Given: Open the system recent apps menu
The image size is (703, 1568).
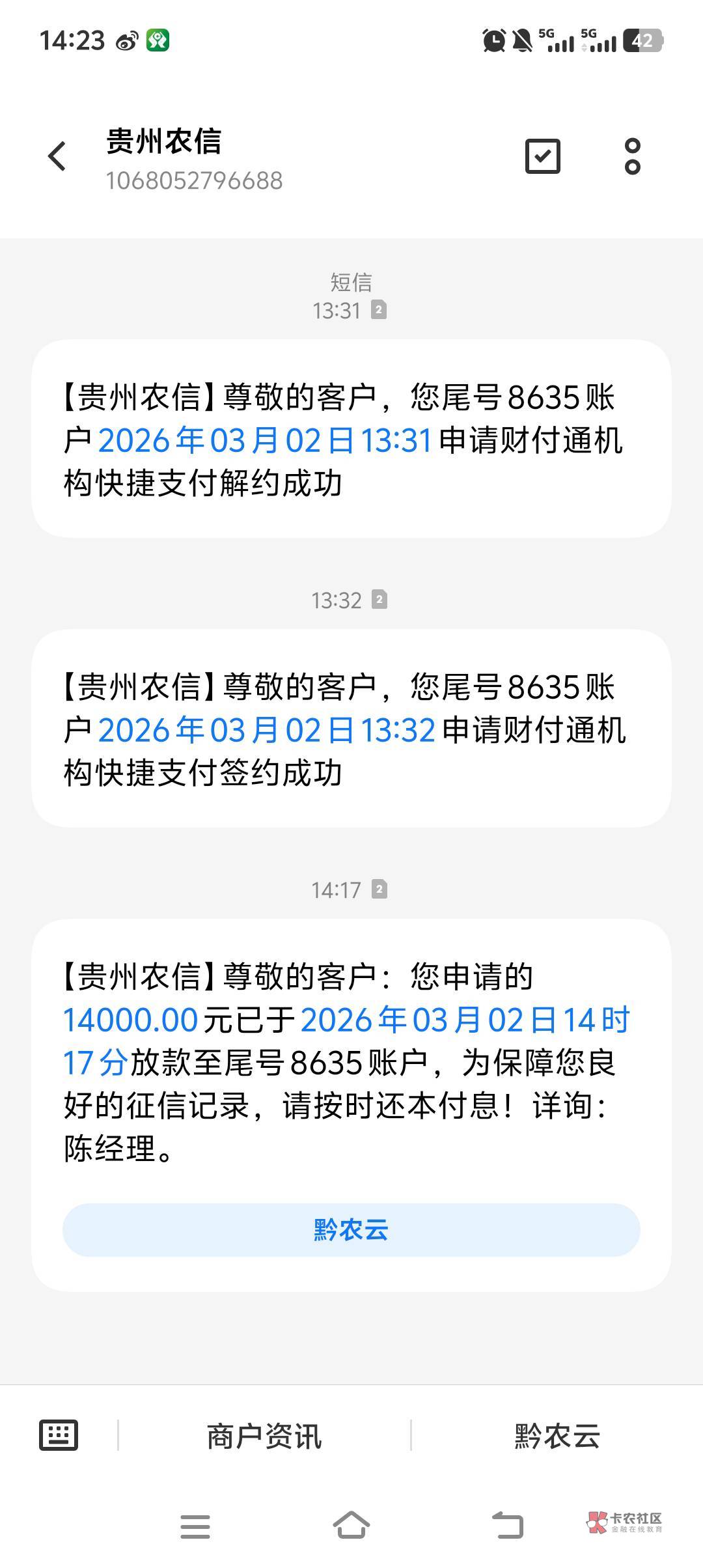Looking at the screenshot, I should click(x=195, y=1526).
